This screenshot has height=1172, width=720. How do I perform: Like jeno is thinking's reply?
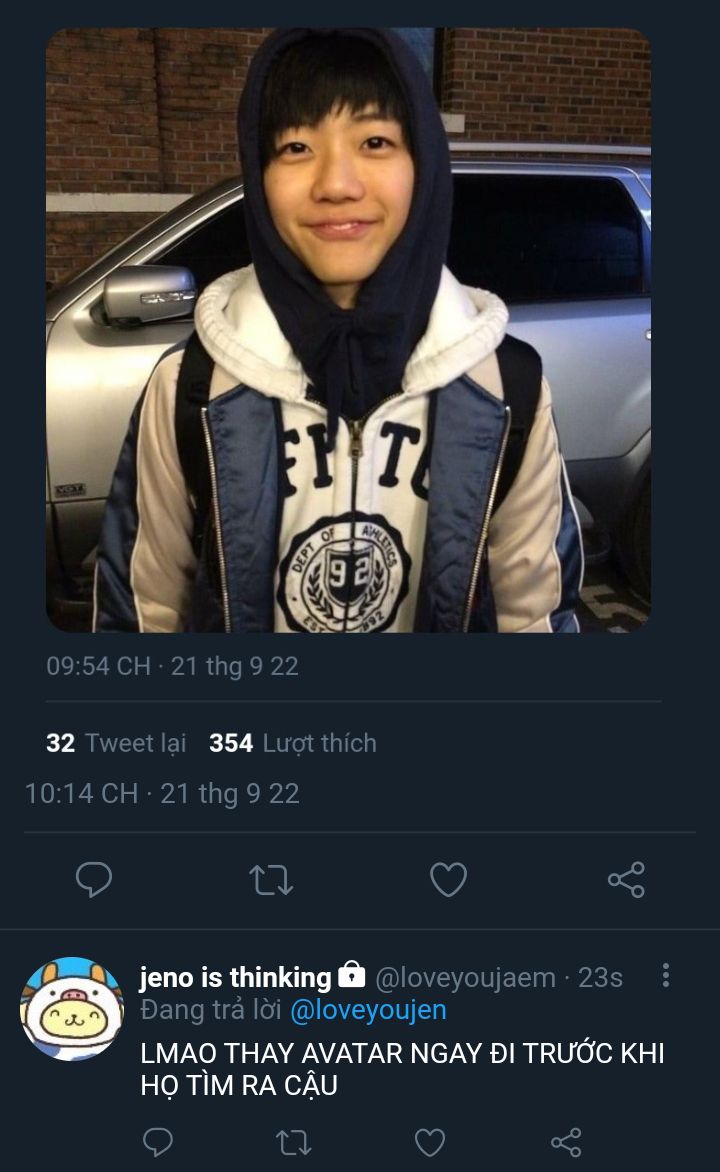click(430, 1142)
